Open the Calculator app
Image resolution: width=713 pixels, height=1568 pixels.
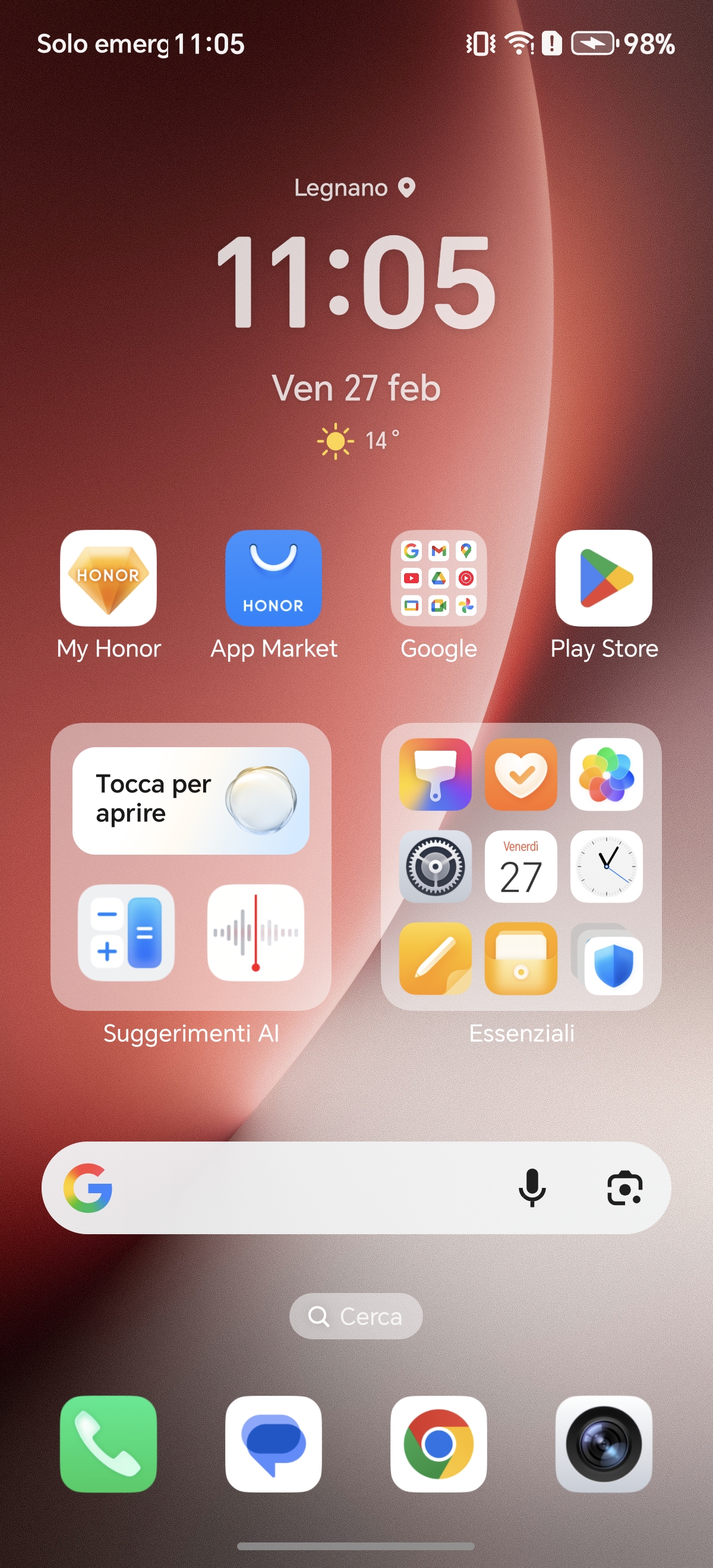click(x=126, y=932)
